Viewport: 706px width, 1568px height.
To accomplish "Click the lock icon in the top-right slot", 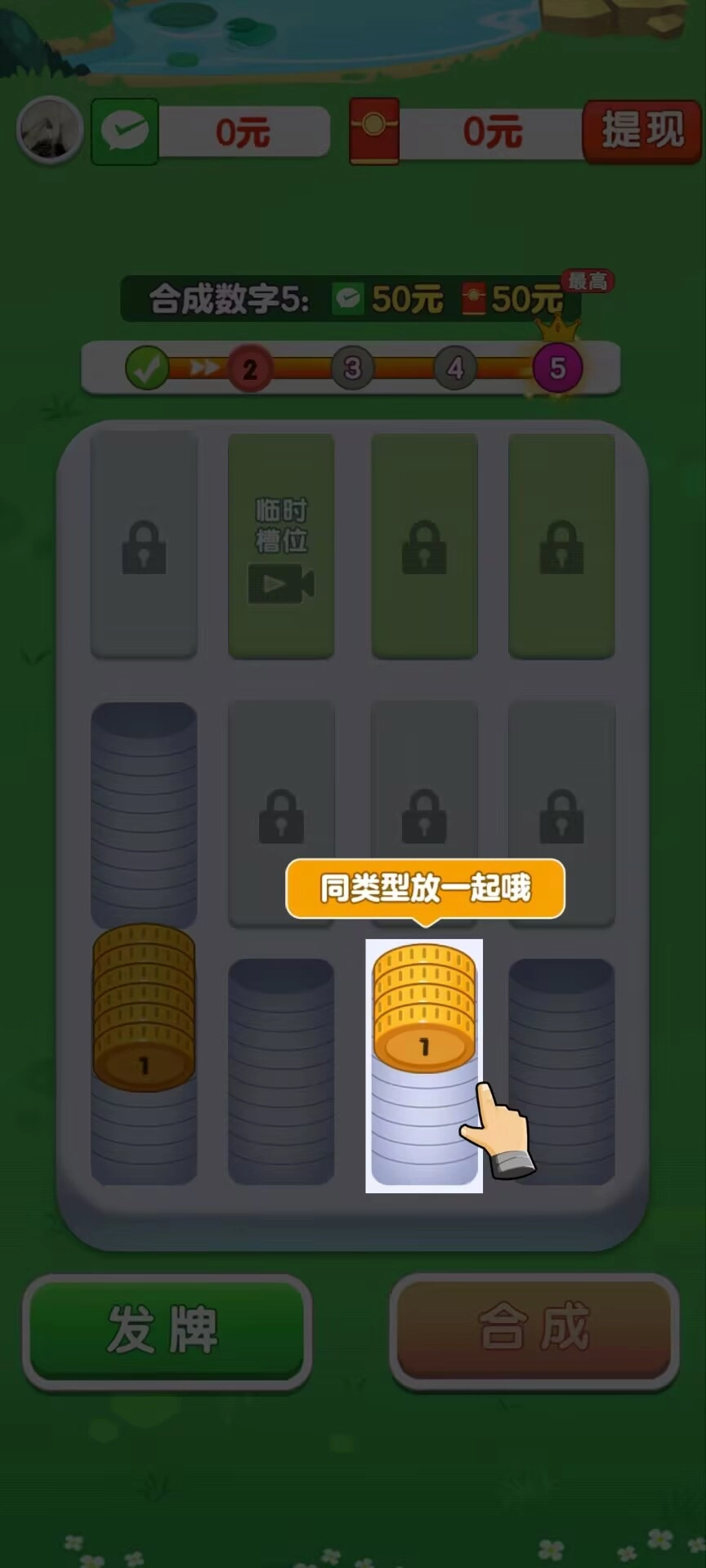I will (x=561, y=547).
